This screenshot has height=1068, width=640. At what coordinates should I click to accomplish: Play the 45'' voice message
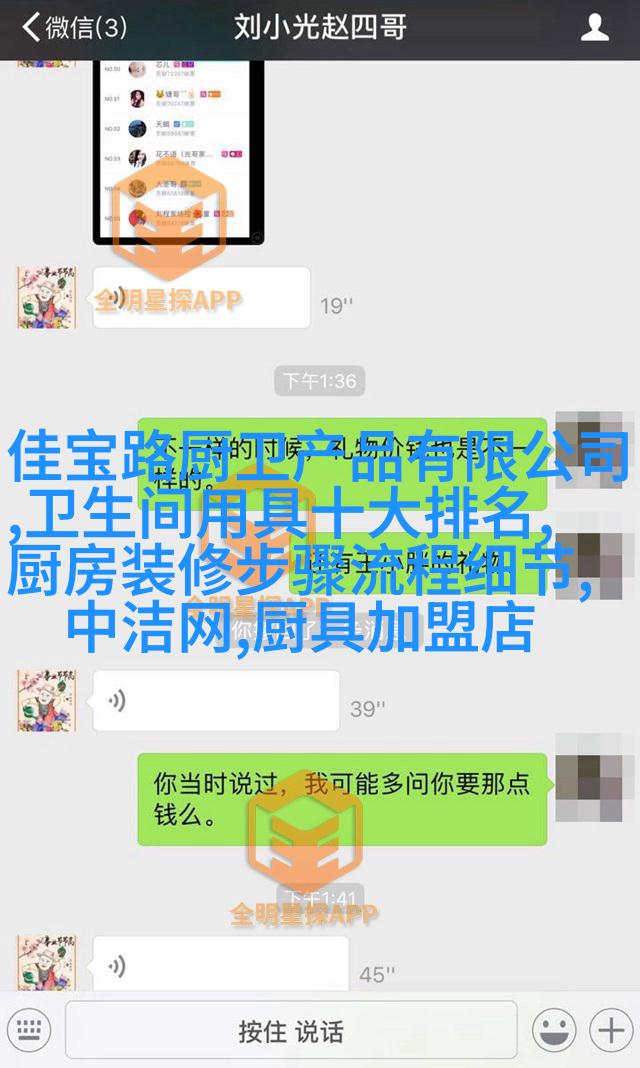[x=220, y=965]
